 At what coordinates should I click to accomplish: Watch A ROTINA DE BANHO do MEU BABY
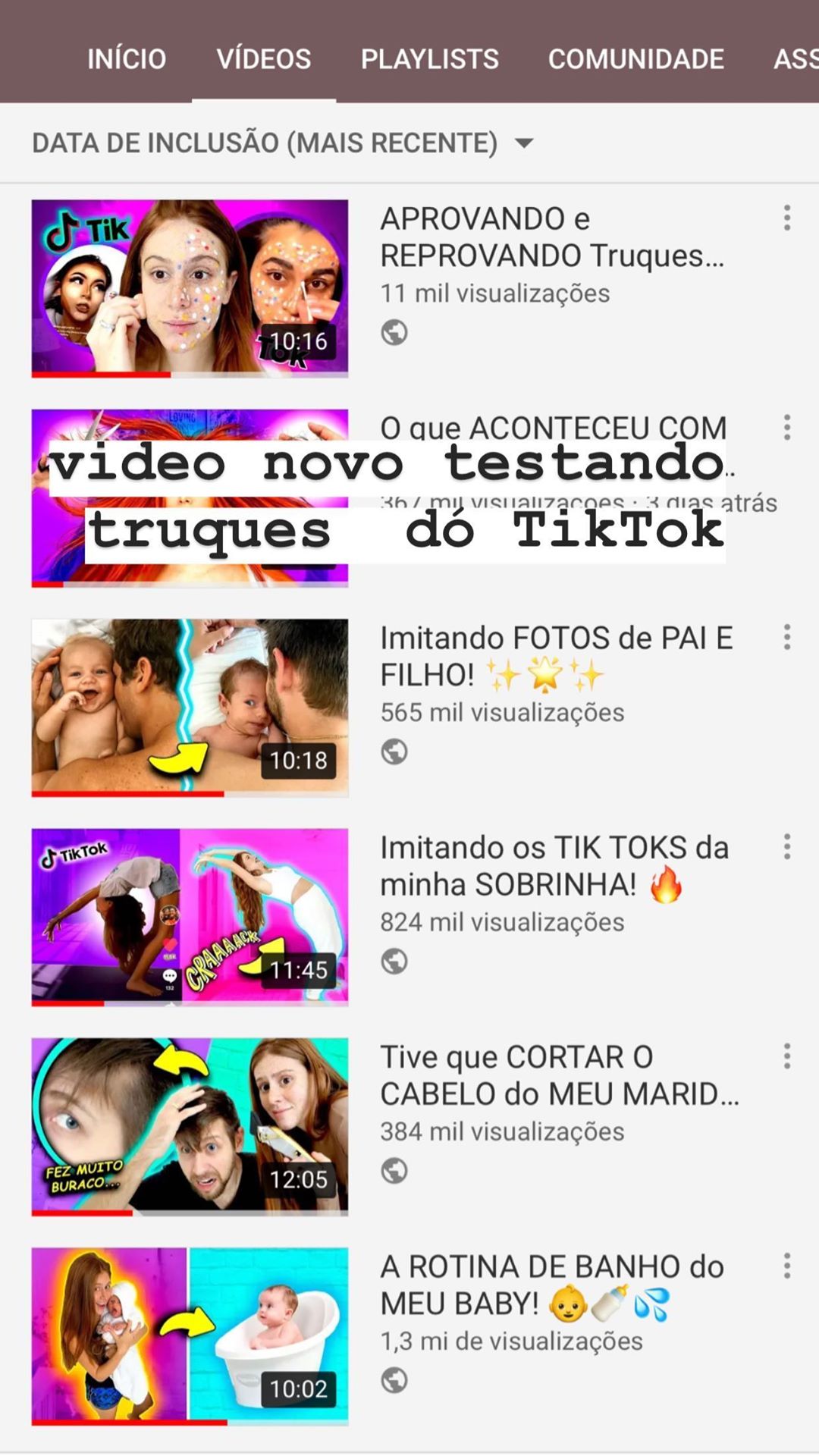click(190, 1335)
